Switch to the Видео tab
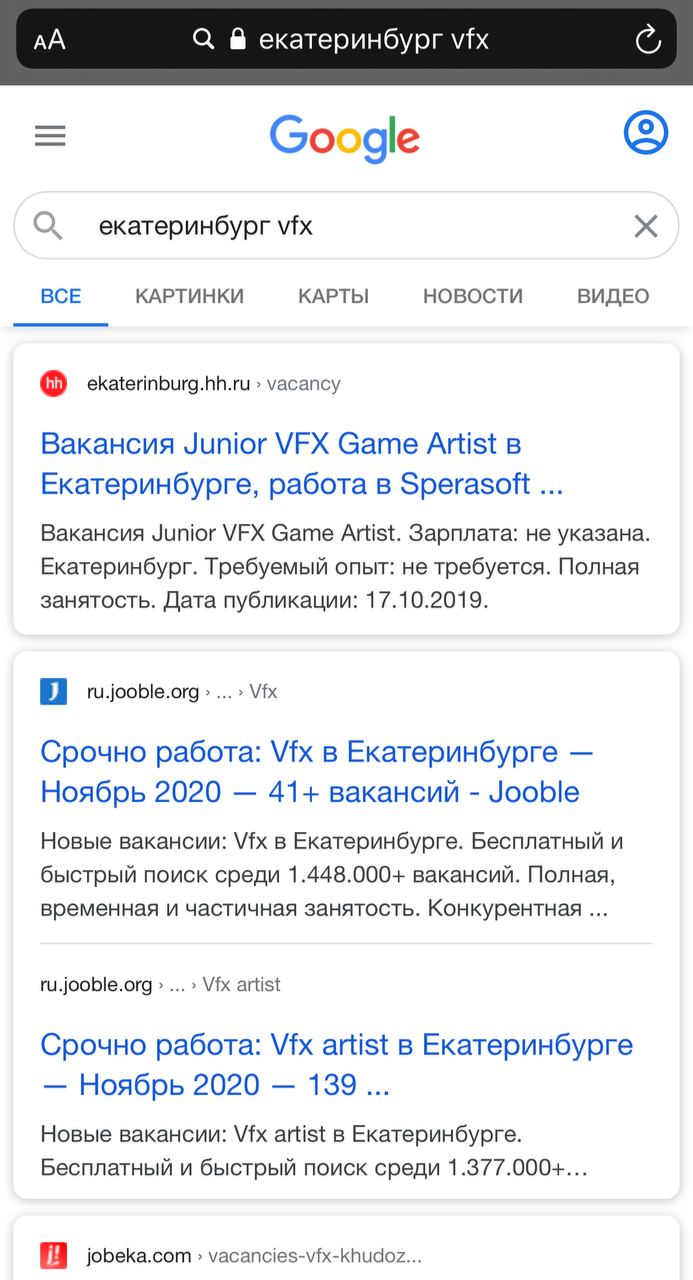This screenshot has height=1280, width=693. 613,296
